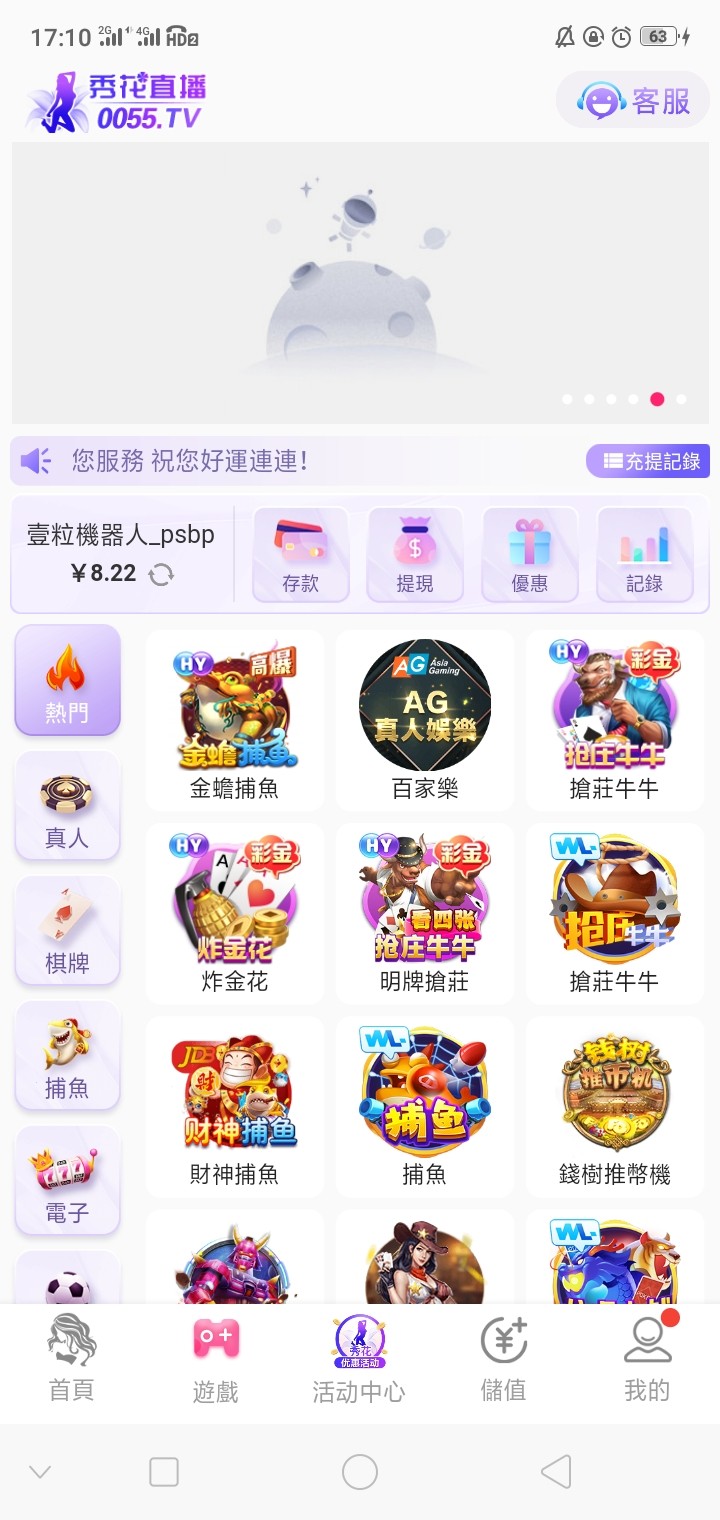Choose the 電子 slots category
This screenshot has width=720, height=1520.
(x=67, y=1181)
